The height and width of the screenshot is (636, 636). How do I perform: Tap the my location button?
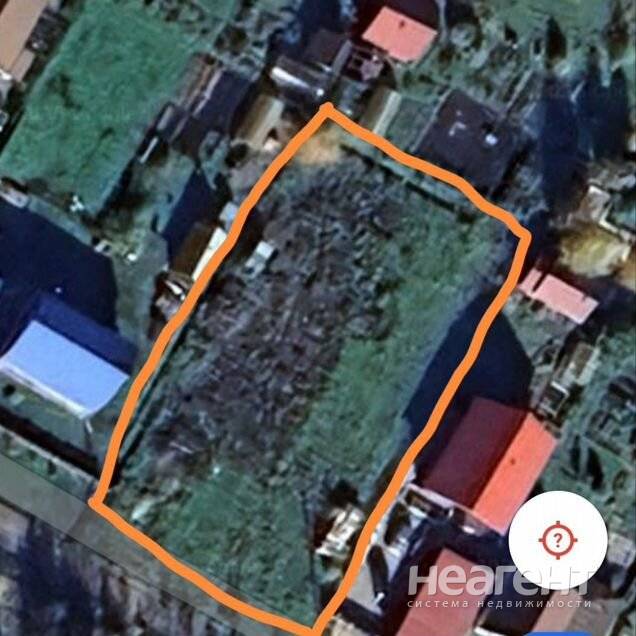point(558,540)
